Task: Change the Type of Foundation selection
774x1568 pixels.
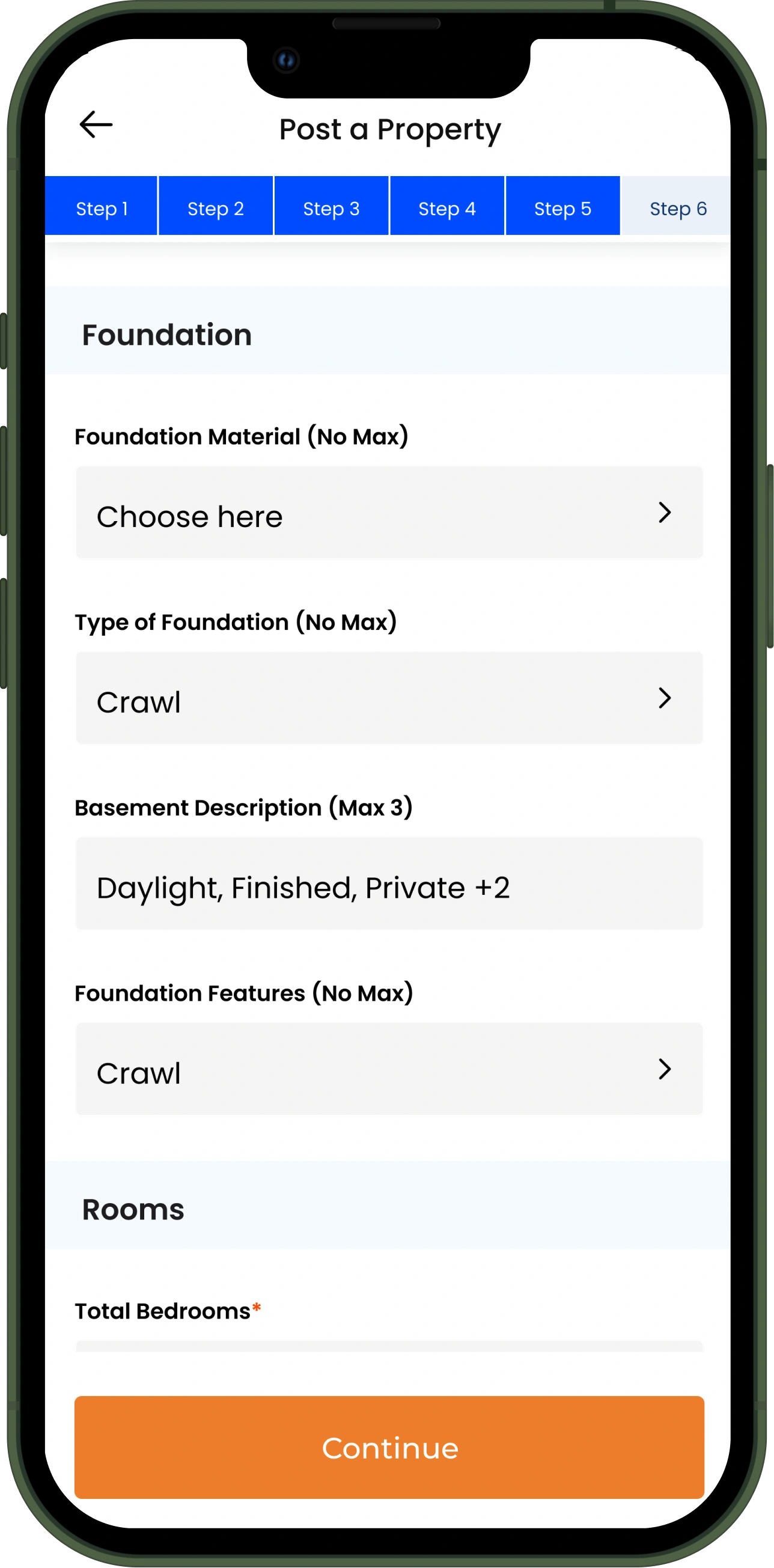Action: point(389,698)
